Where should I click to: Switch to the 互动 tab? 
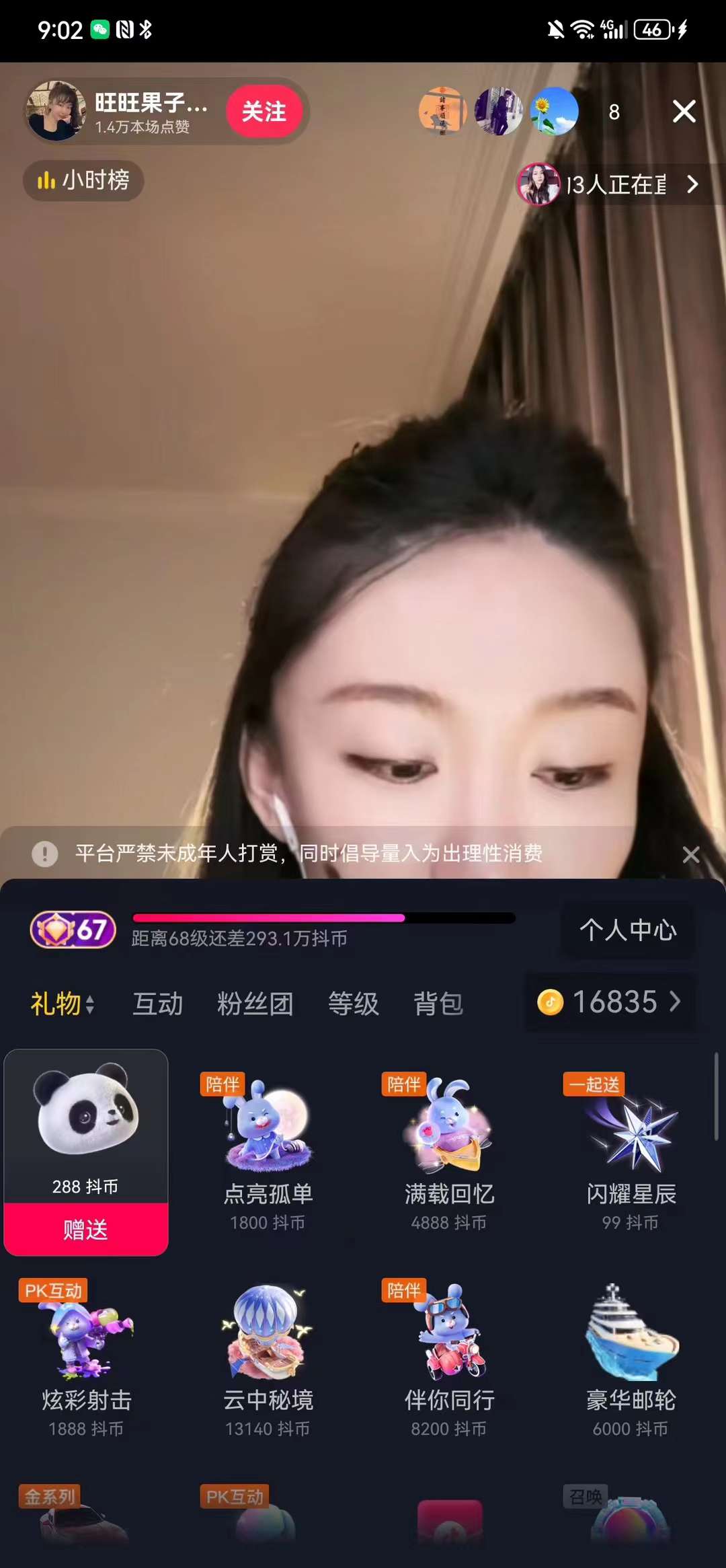[158, 1003]
